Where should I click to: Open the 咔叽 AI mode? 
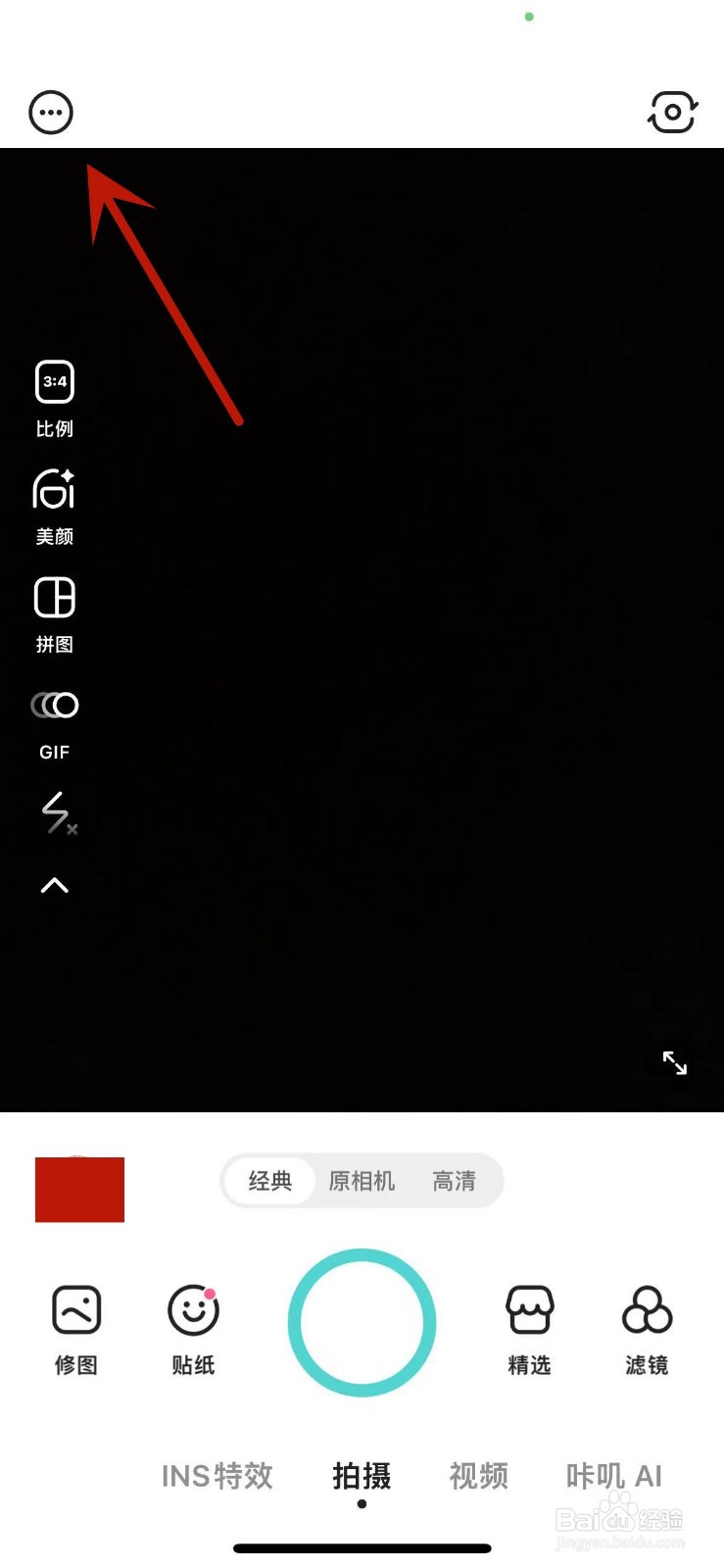613,1477
